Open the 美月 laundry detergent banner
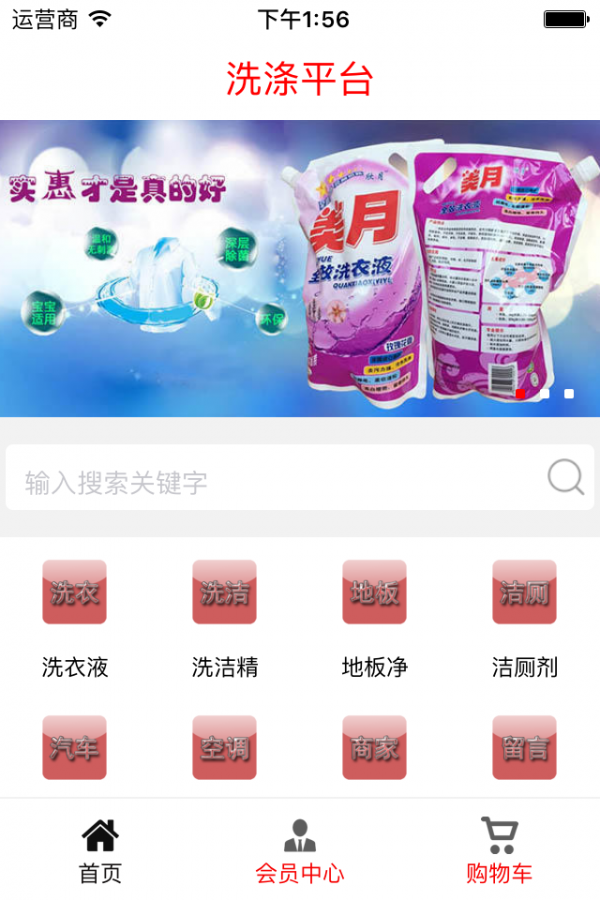Screen dimensions: 600x900 click(x=300, y=268)
